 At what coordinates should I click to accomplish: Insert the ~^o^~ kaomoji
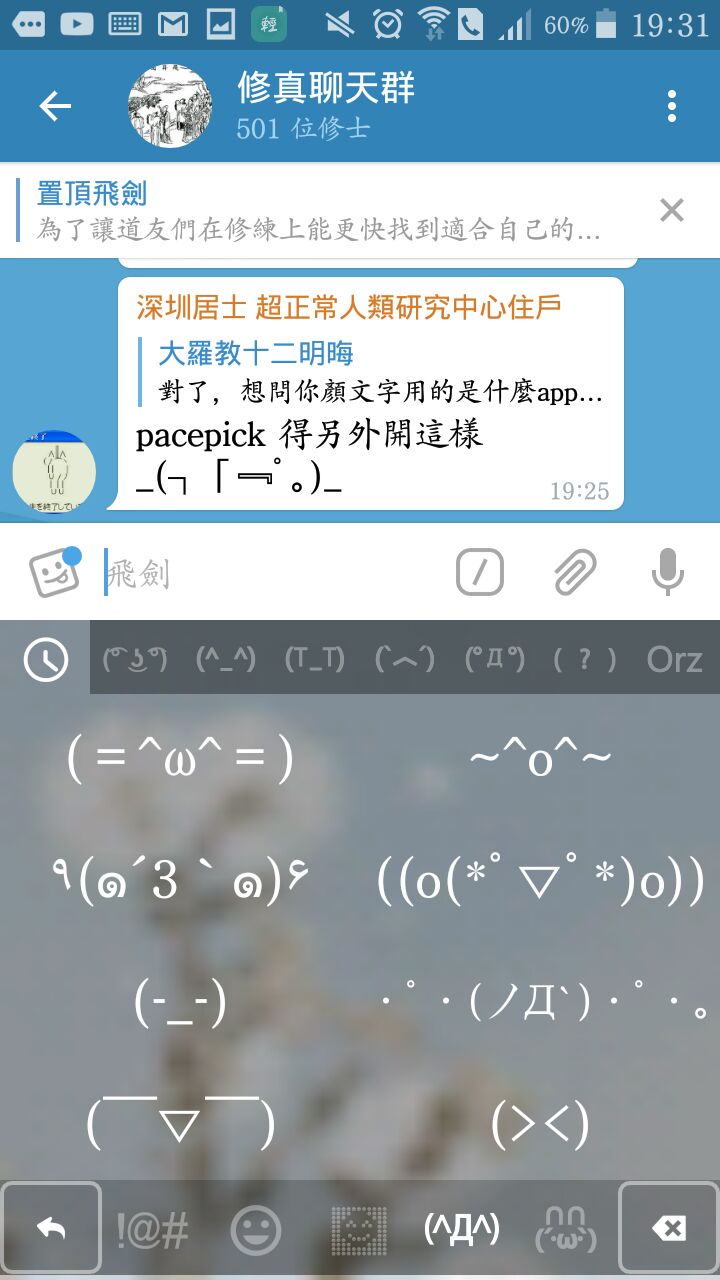point(540,759)
